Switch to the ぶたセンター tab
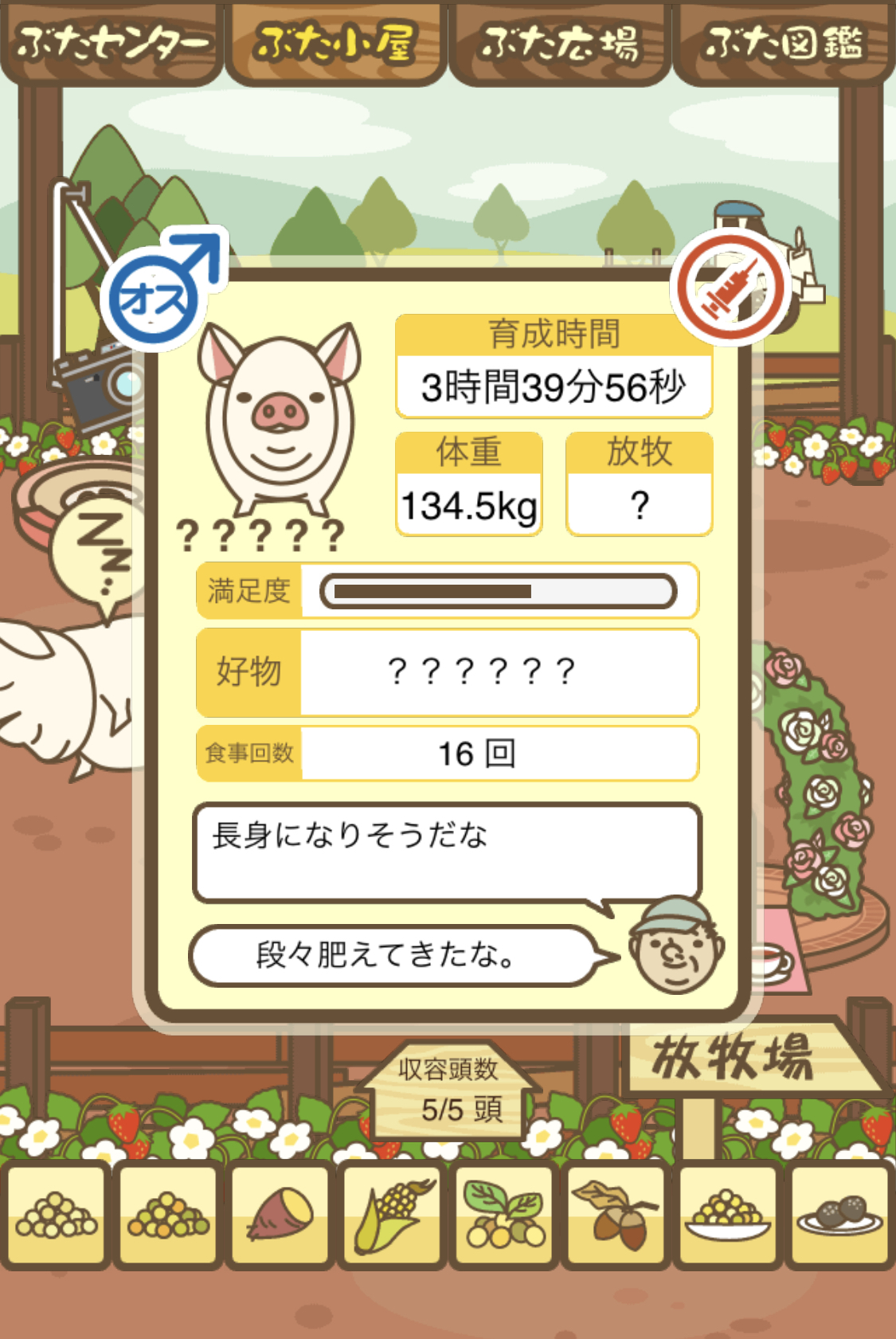896x1339 pixels. pyautogui.click(x=112, y=44)
